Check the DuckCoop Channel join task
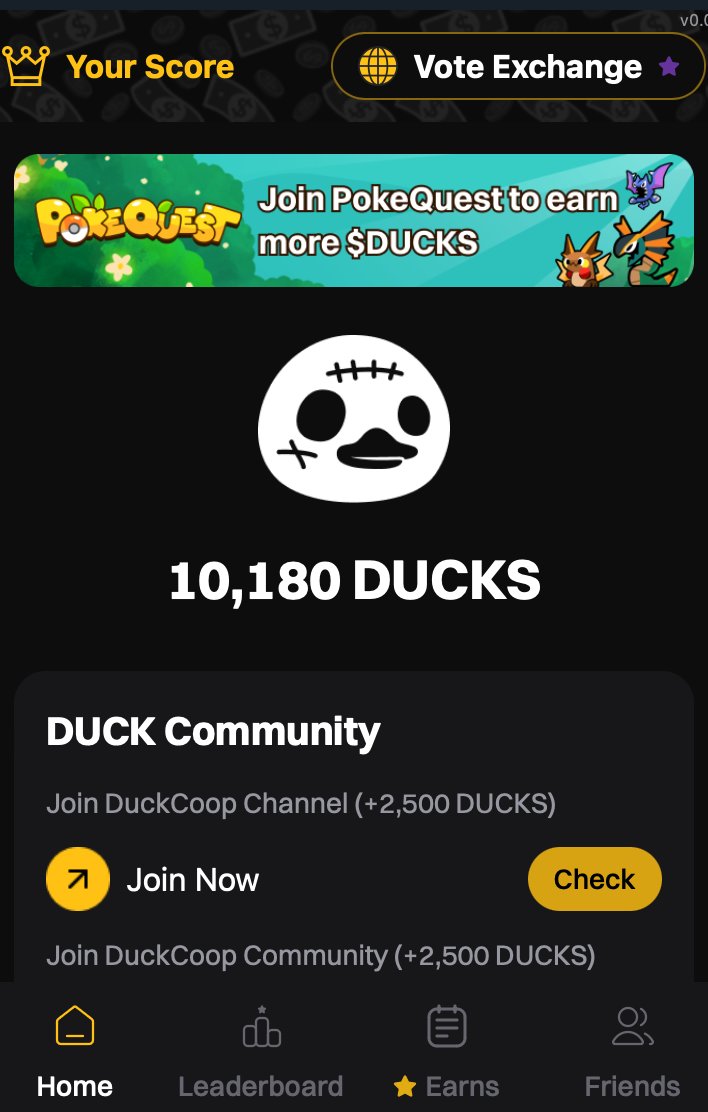 594,879
